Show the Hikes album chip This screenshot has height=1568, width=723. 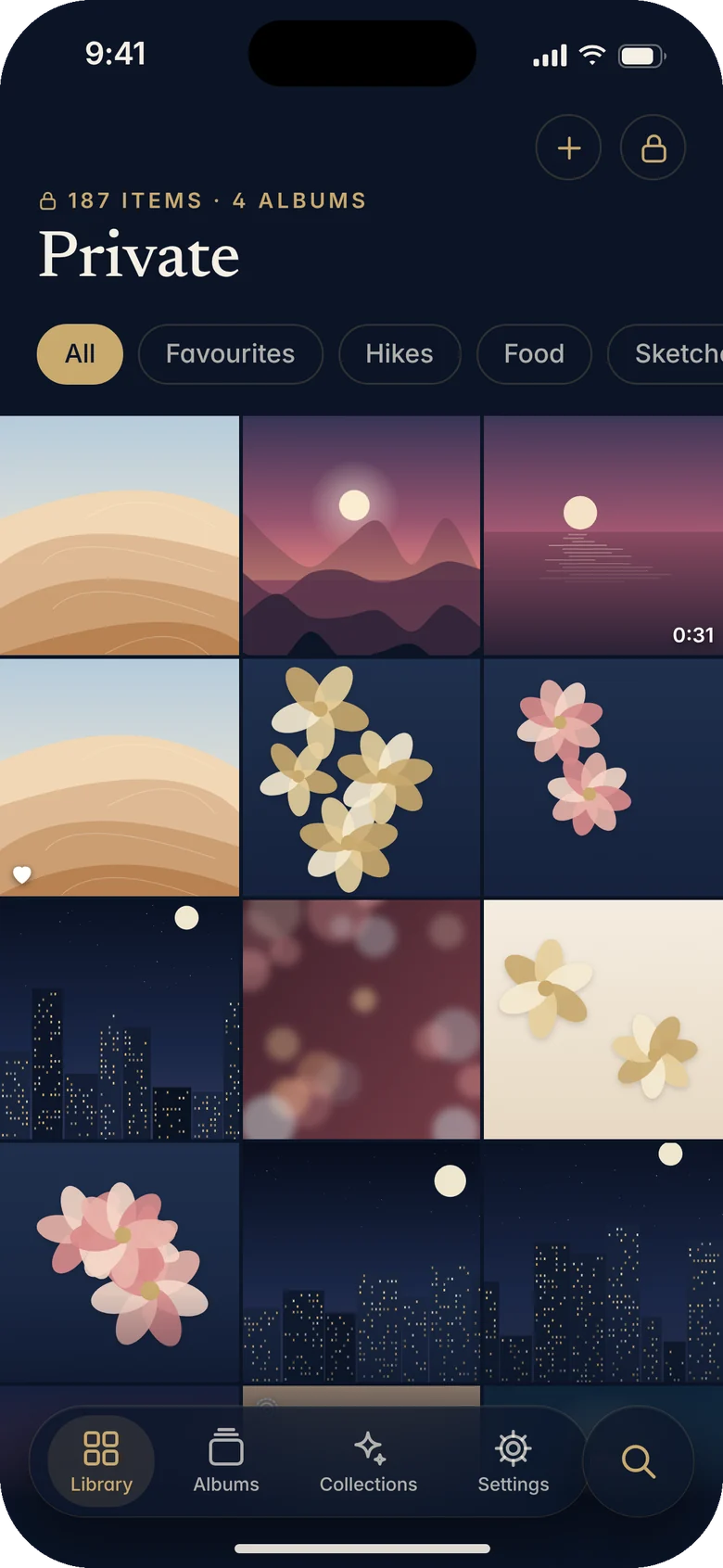400,354
